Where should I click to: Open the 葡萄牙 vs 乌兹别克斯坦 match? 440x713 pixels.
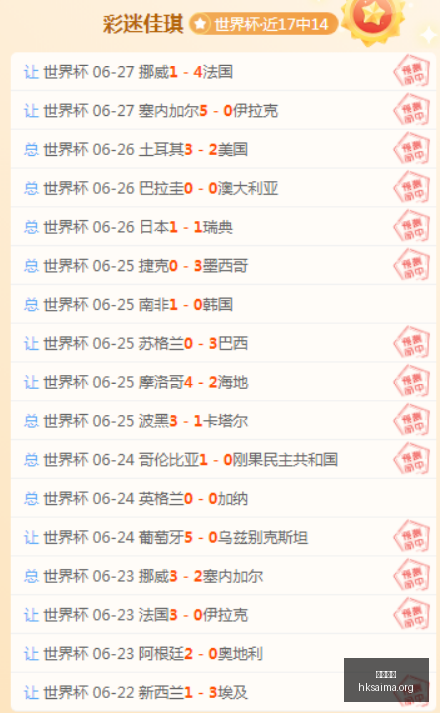pos(223,537)
